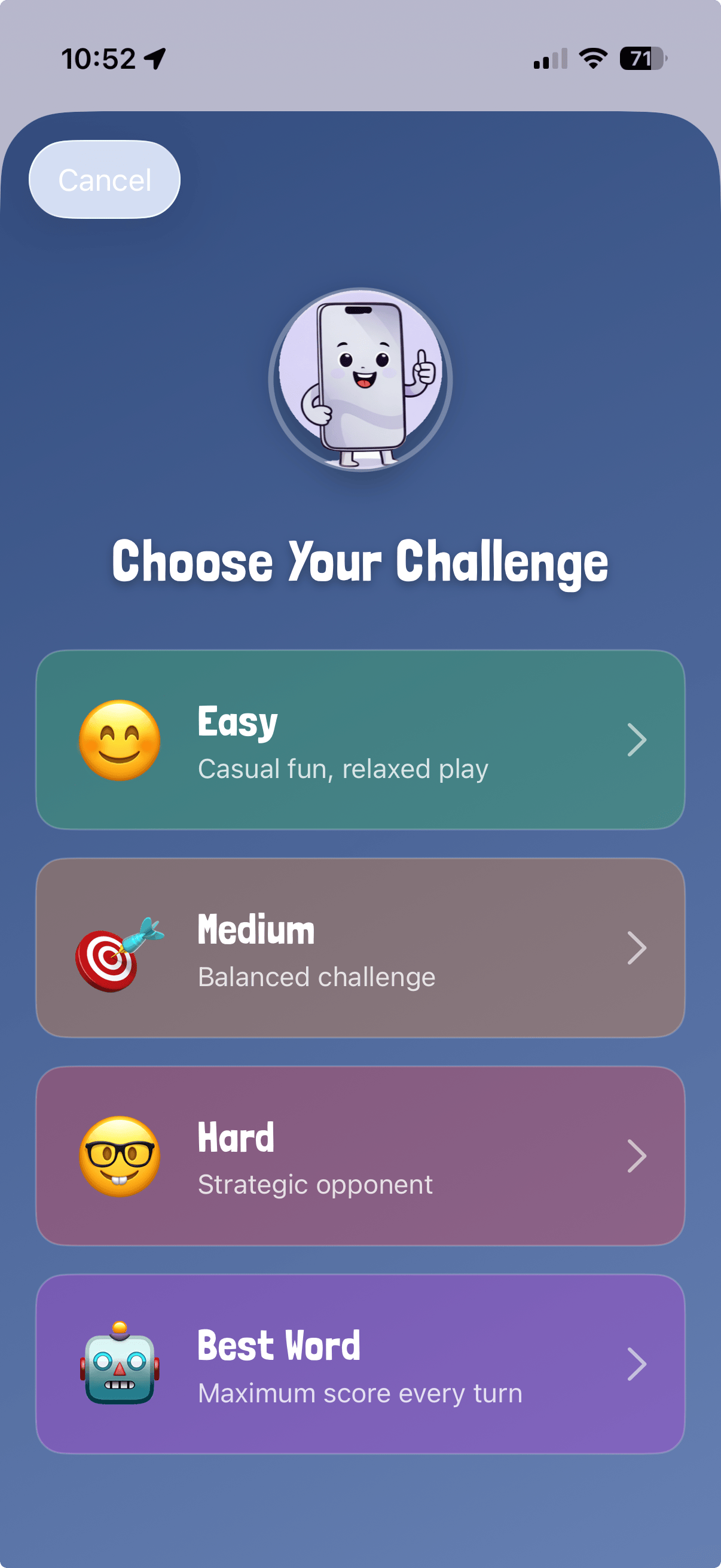
Task: Open Hard mode using the chevron arrow
Action: tap(638, 1156)
